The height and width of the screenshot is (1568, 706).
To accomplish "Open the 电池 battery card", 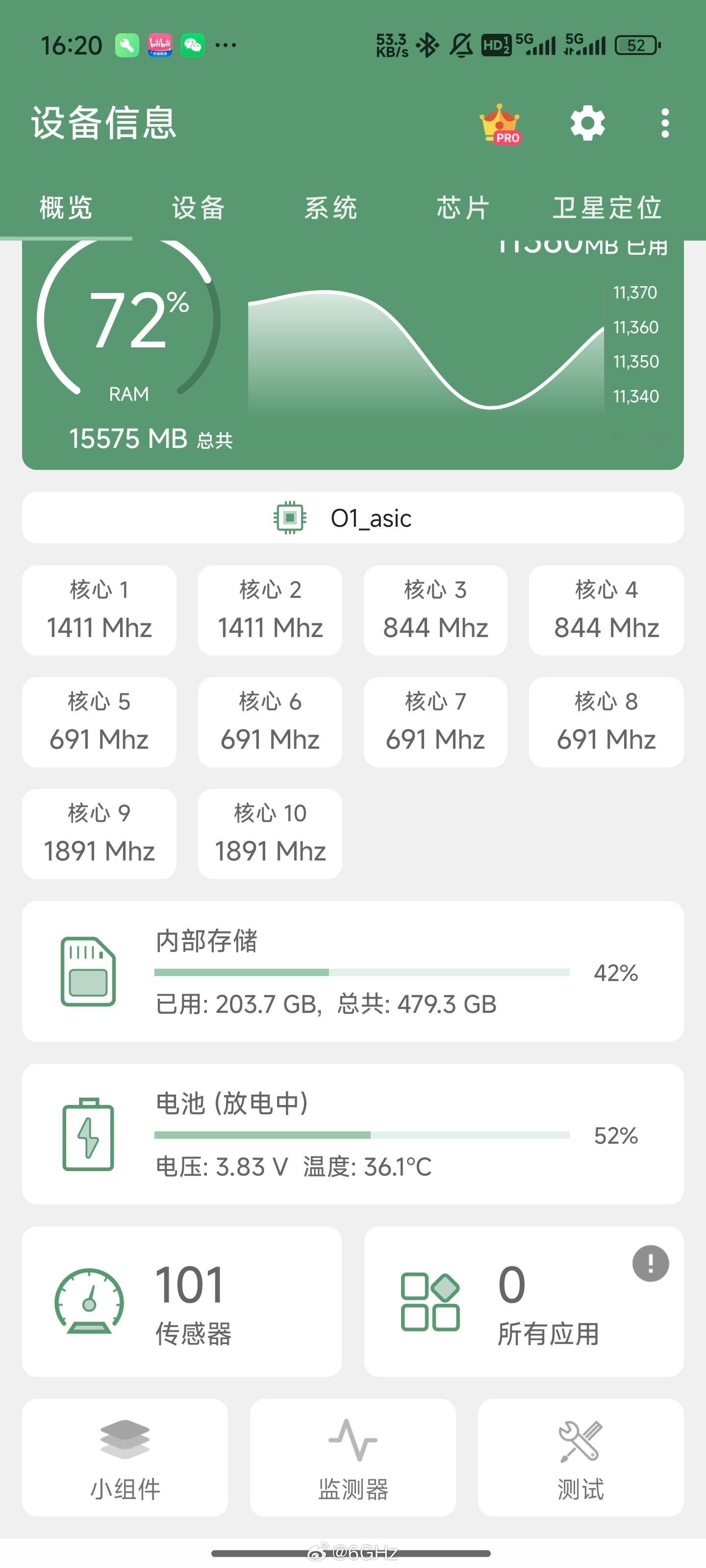I will [x=353, y=1134].
